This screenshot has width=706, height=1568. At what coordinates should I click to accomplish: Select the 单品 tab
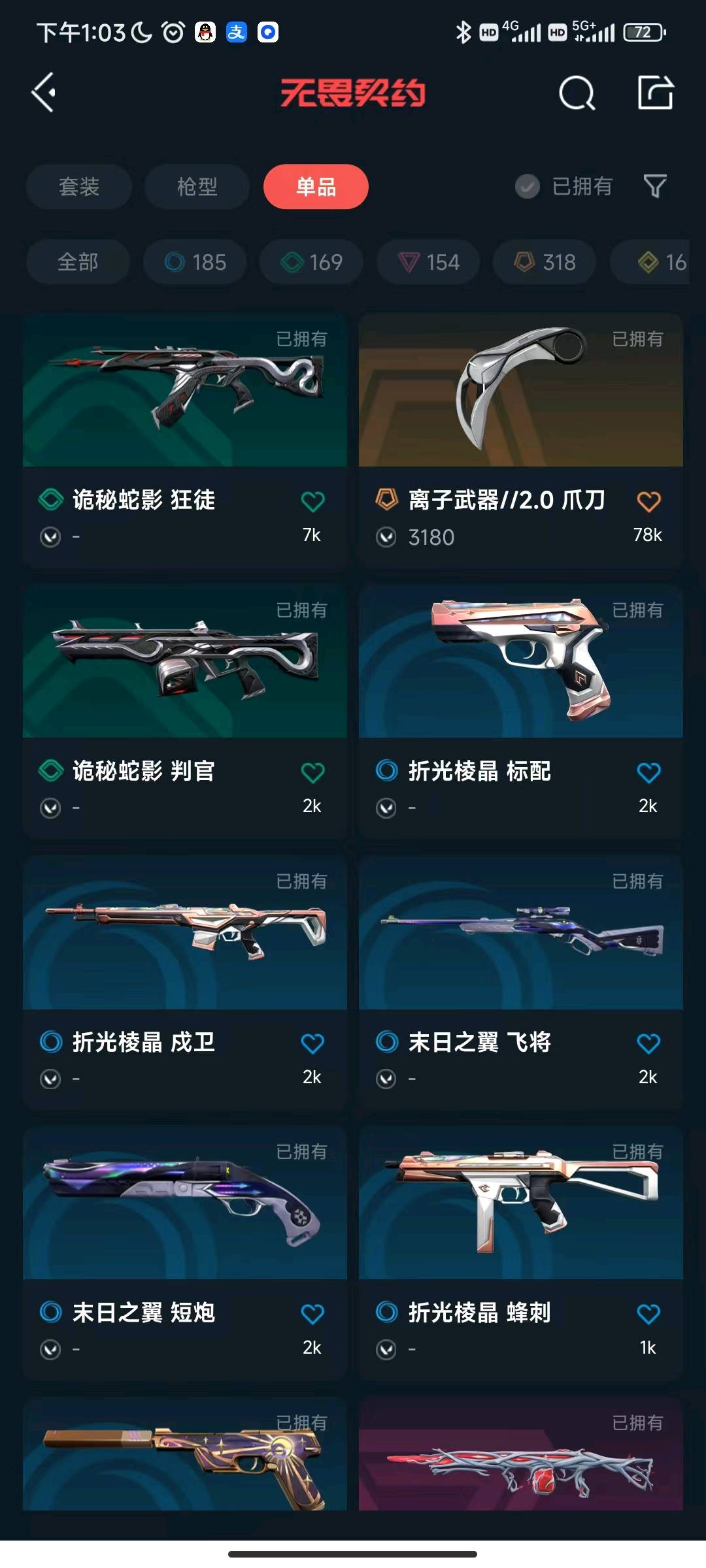(x=316, y=187)
